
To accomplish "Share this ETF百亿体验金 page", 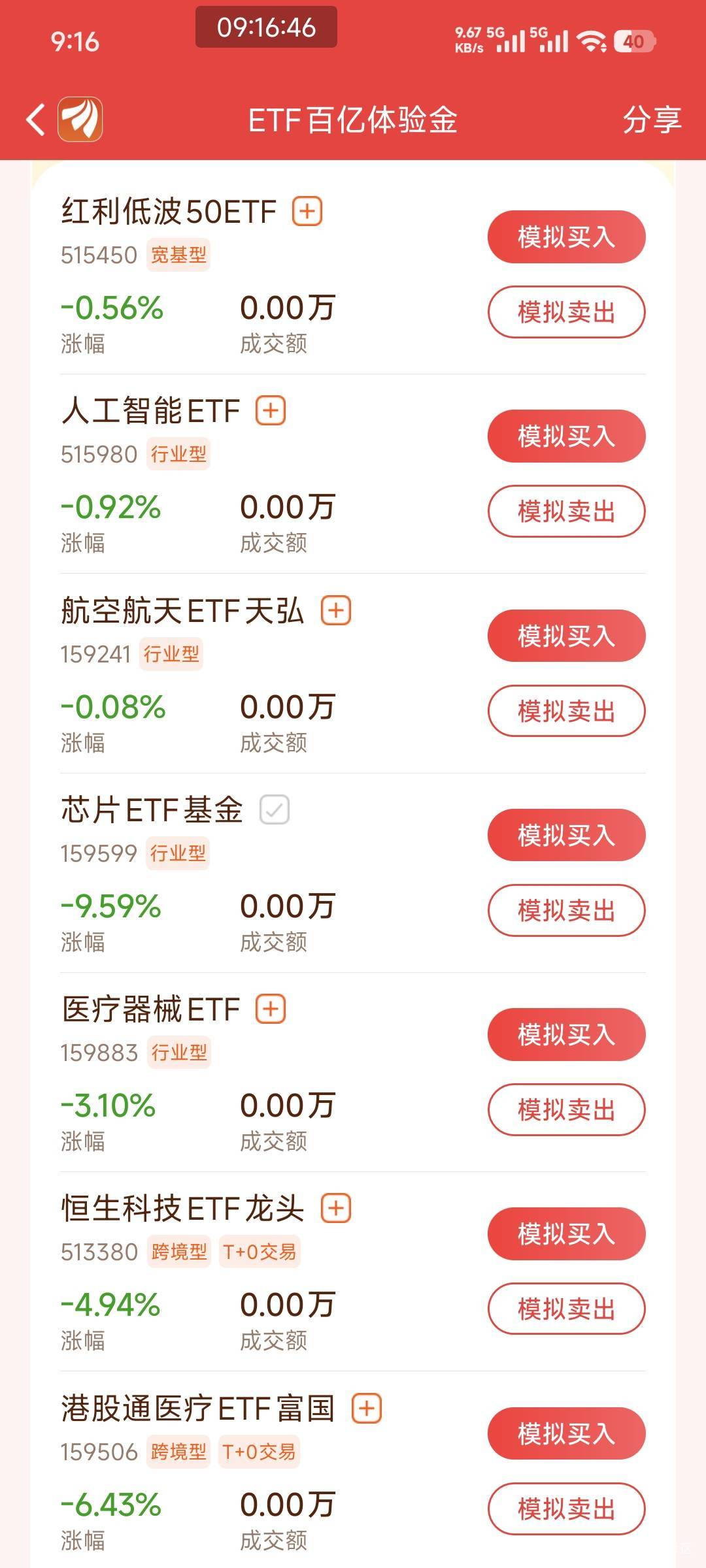I will [x=651, y=120].
